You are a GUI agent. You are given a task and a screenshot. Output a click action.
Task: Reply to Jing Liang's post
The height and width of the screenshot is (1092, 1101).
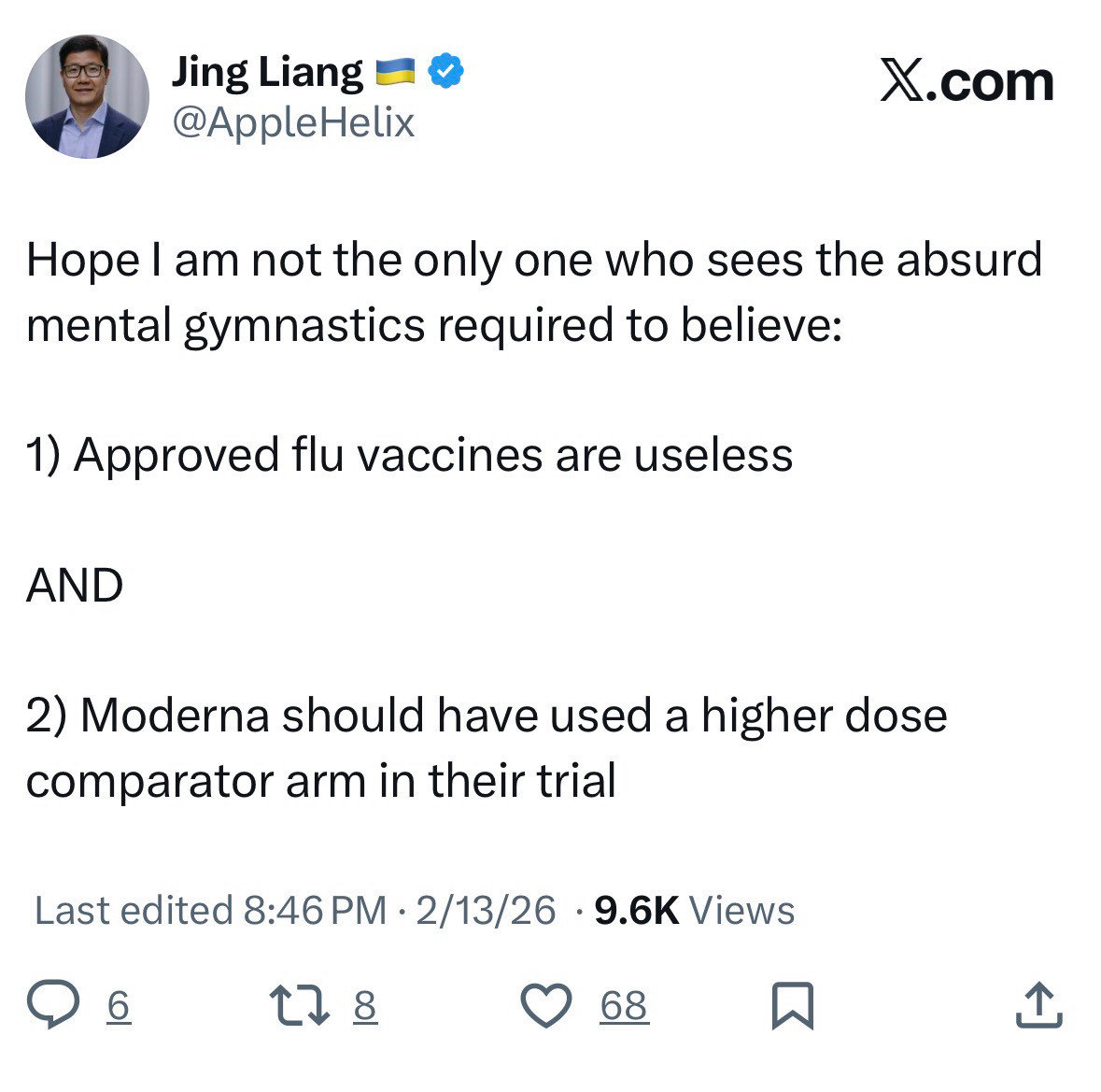click(x=53, y=1006)
